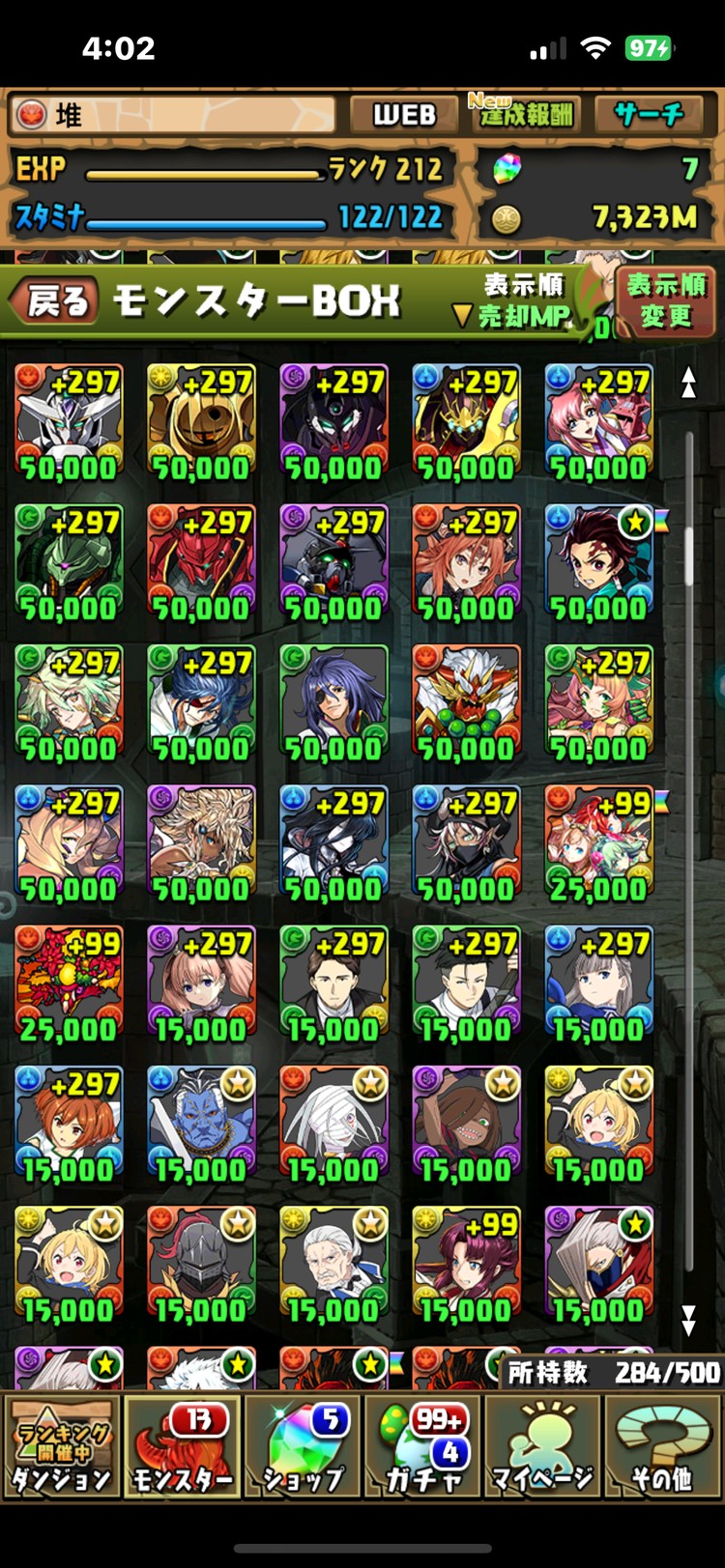The width and height of the screenshot is (725, 1568).
Task: Open the 達成報酬 achievement rewards
Action: 525,115
